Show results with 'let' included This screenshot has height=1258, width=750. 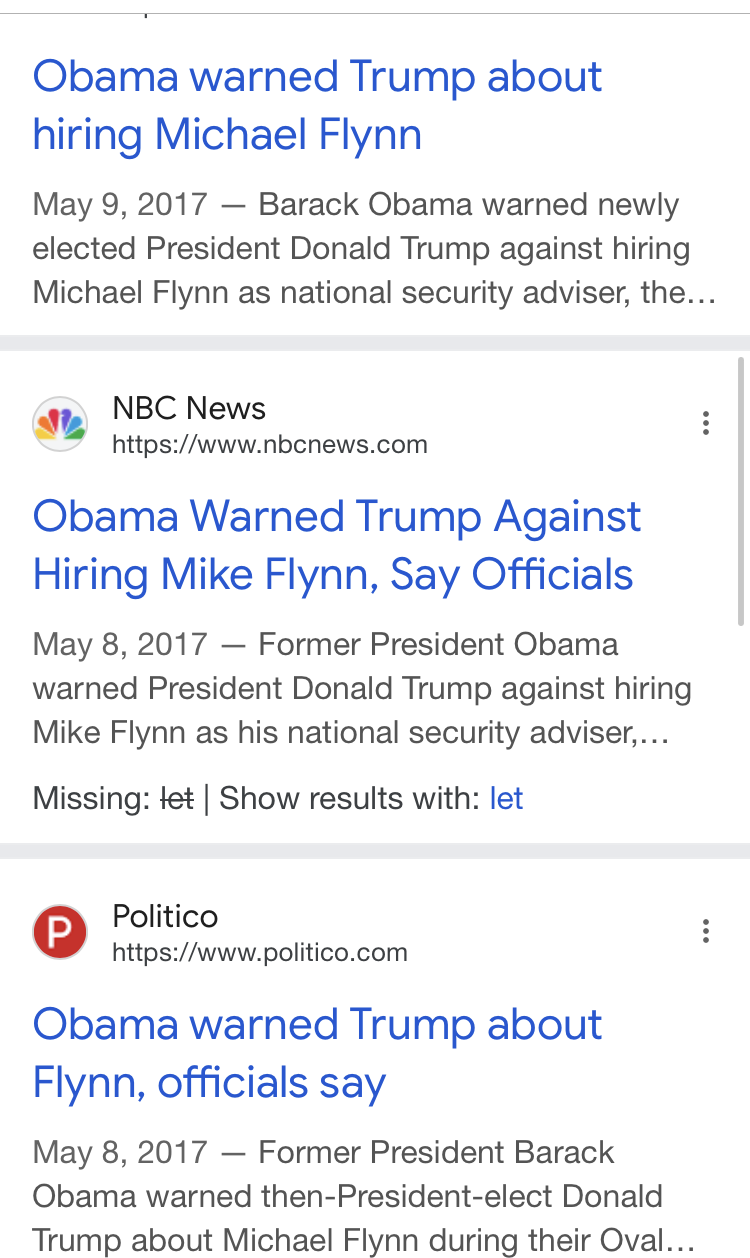coord(506,798)
